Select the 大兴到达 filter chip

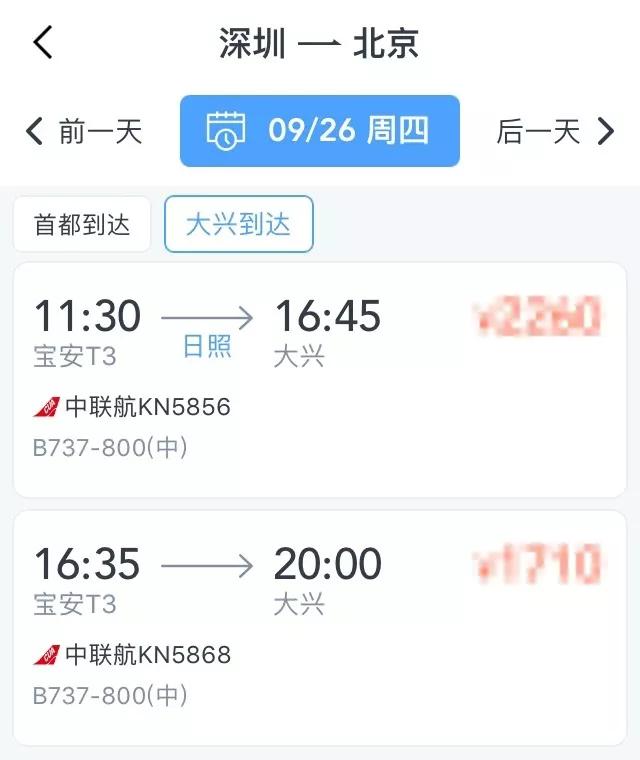pos(238,224)
